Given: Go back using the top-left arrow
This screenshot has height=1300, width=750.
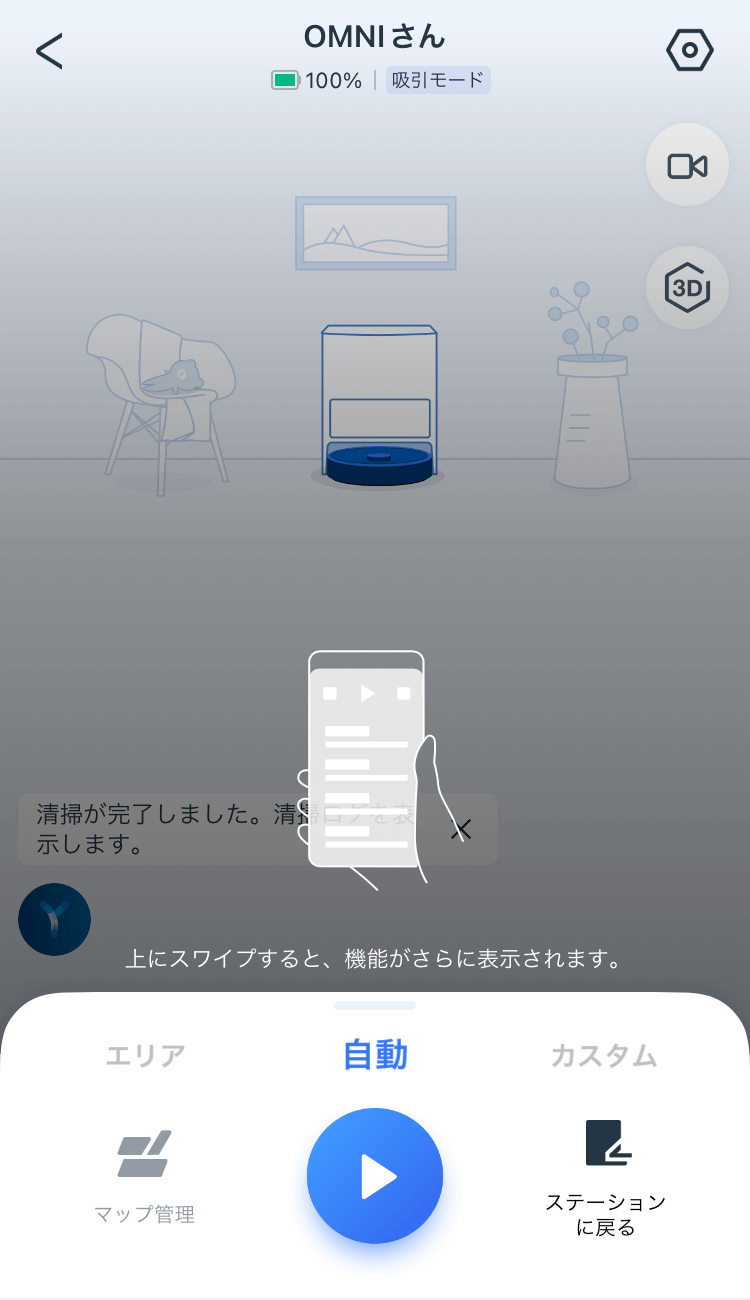Looking at the screenshot, I should (49, 51).
